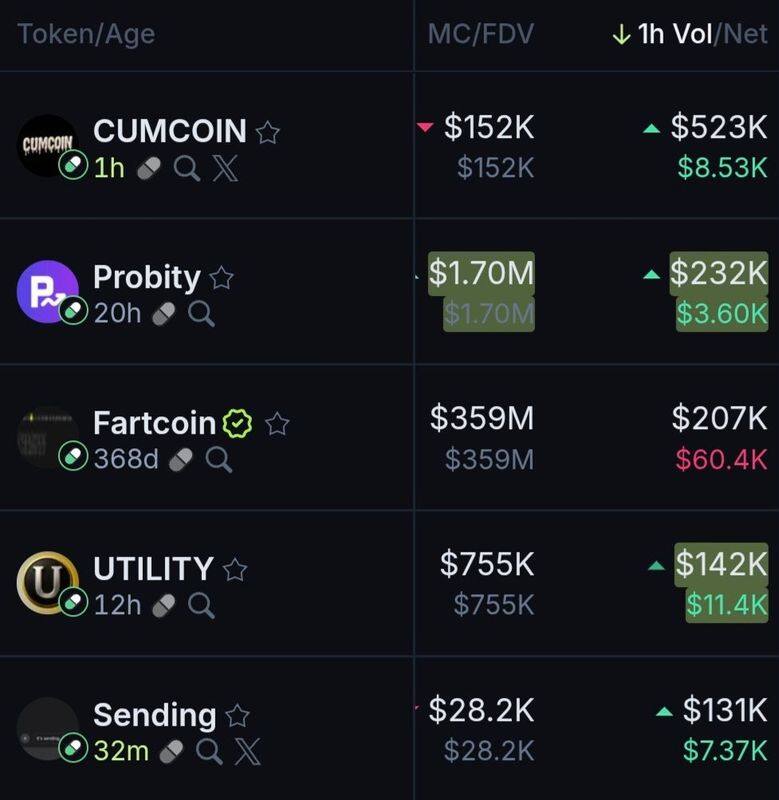Tap the search icon under Fartcoin
This screenshot has width=779, height=800.
pos(218,459)
